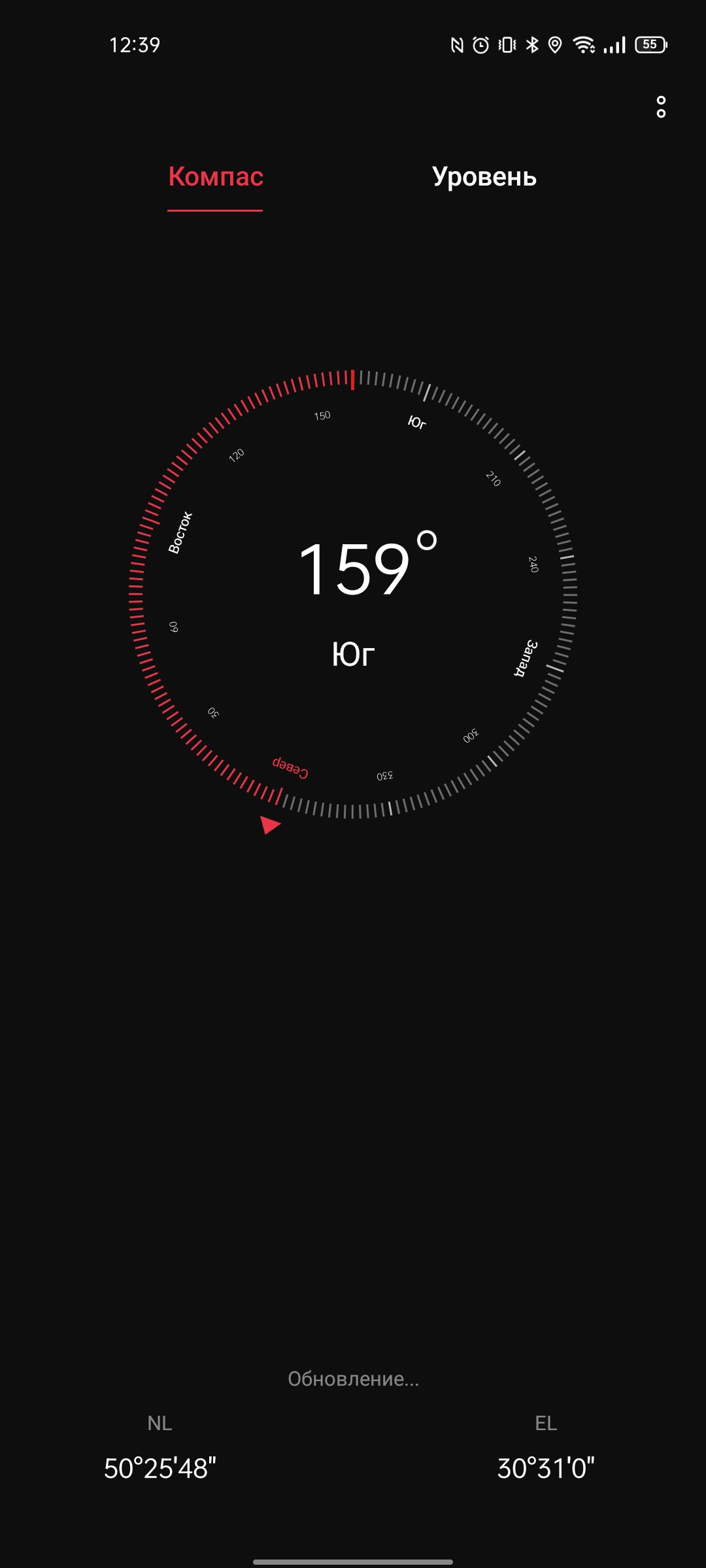Switch to the Уровень tab
The image size is (706, 1568).
(x=484, y=177)
